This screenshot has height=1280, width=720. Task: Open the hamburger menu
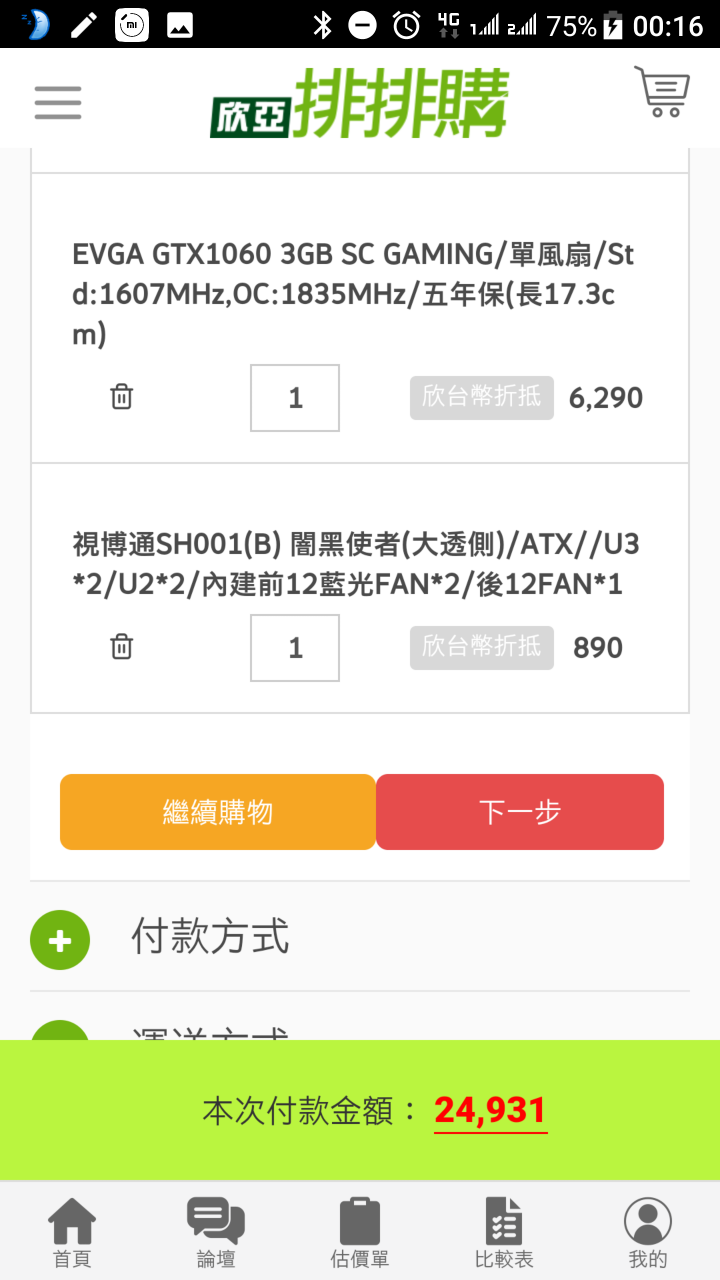(x=58, y=102)
